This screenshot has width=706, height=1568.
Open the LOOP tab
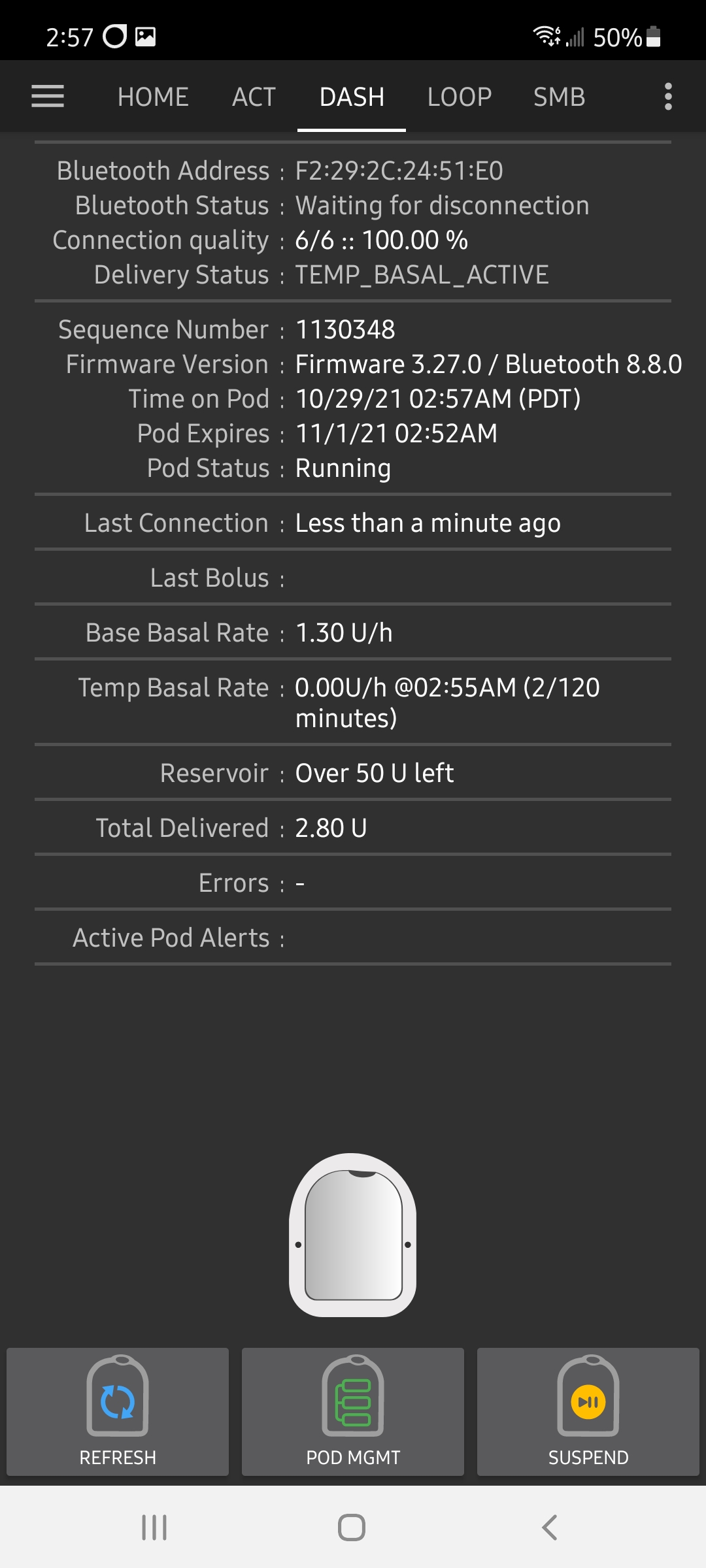[460, 96]
